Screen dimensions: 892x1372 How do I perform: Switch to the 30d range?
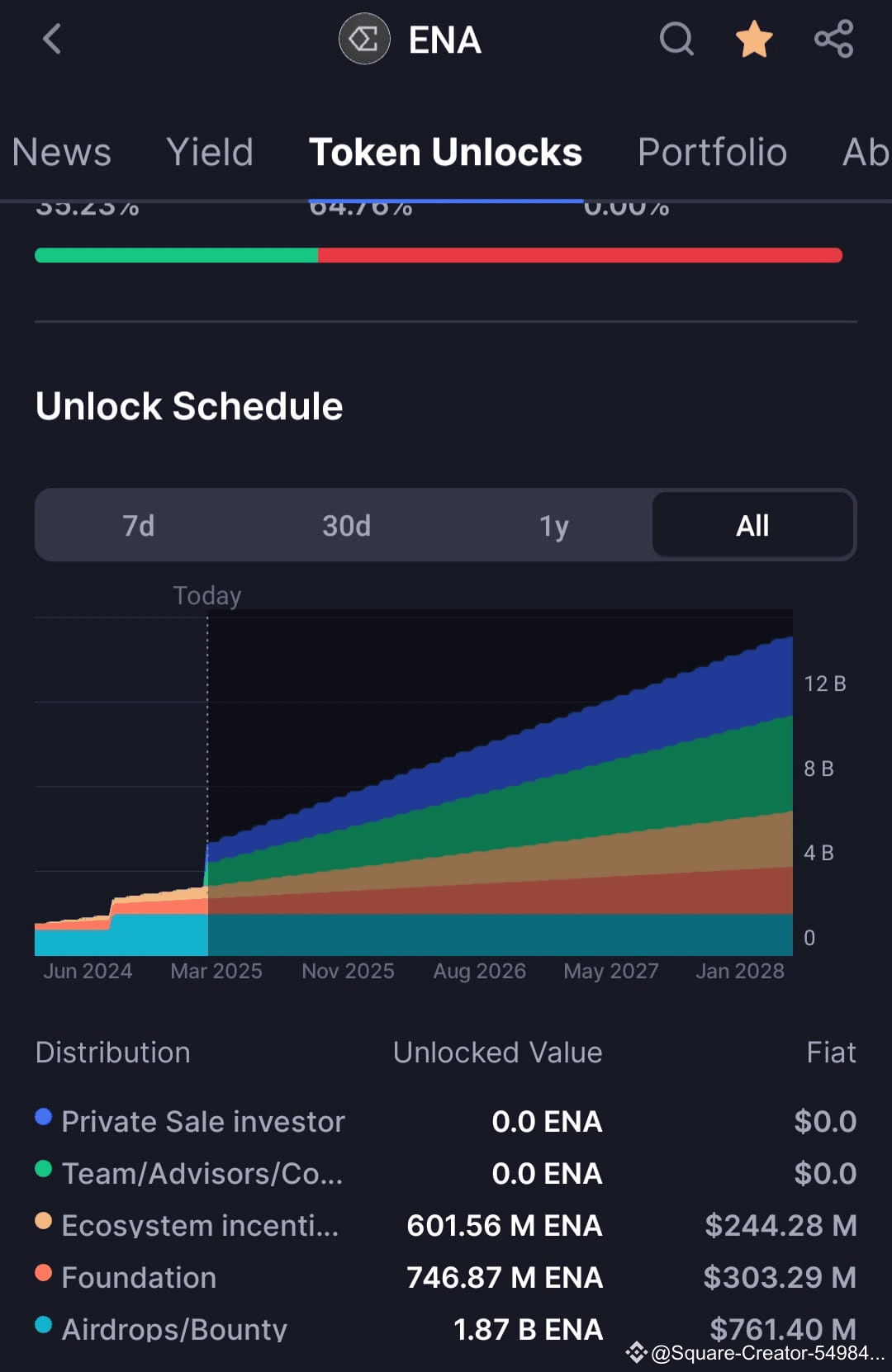[345, 525]
